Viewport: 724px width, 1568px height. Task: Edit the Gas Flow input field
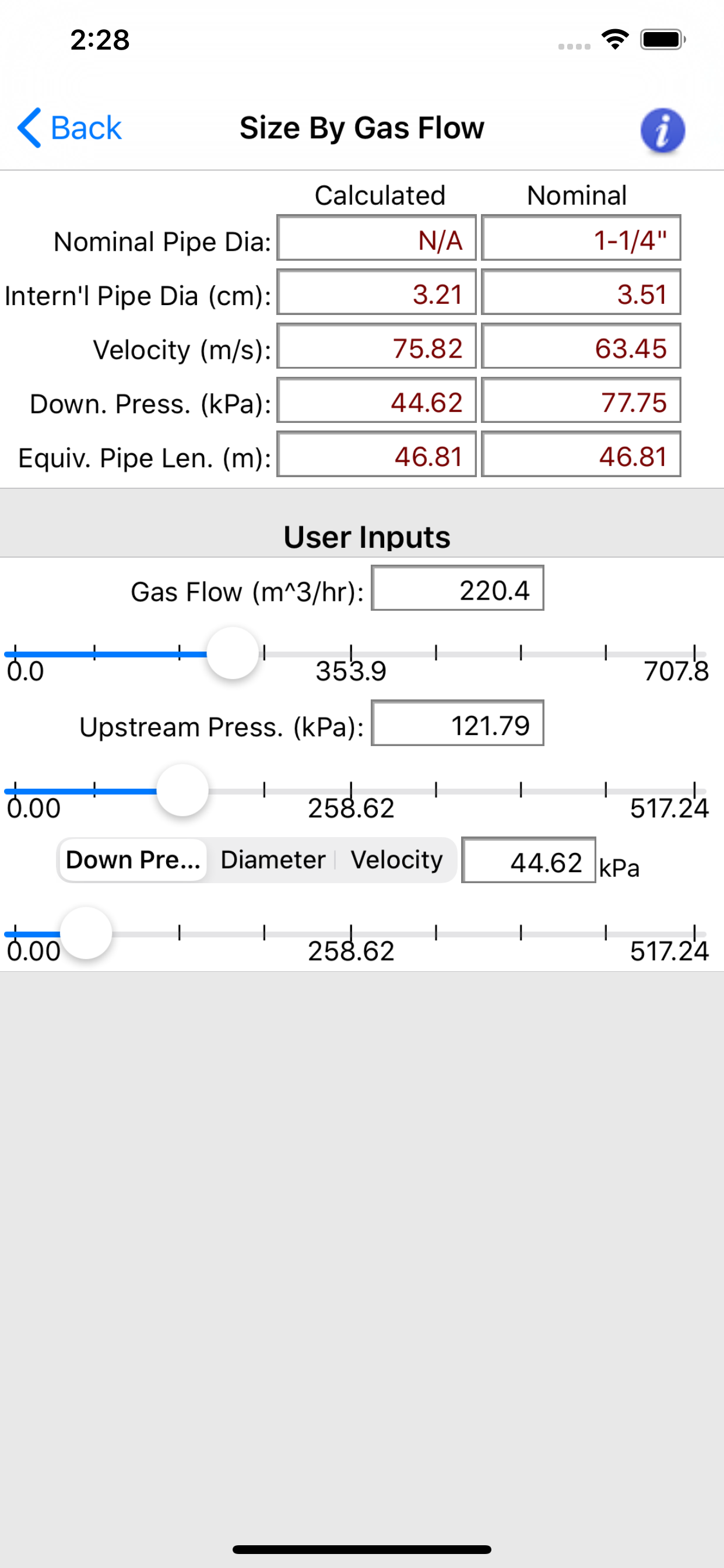click(x=458, y=589)
